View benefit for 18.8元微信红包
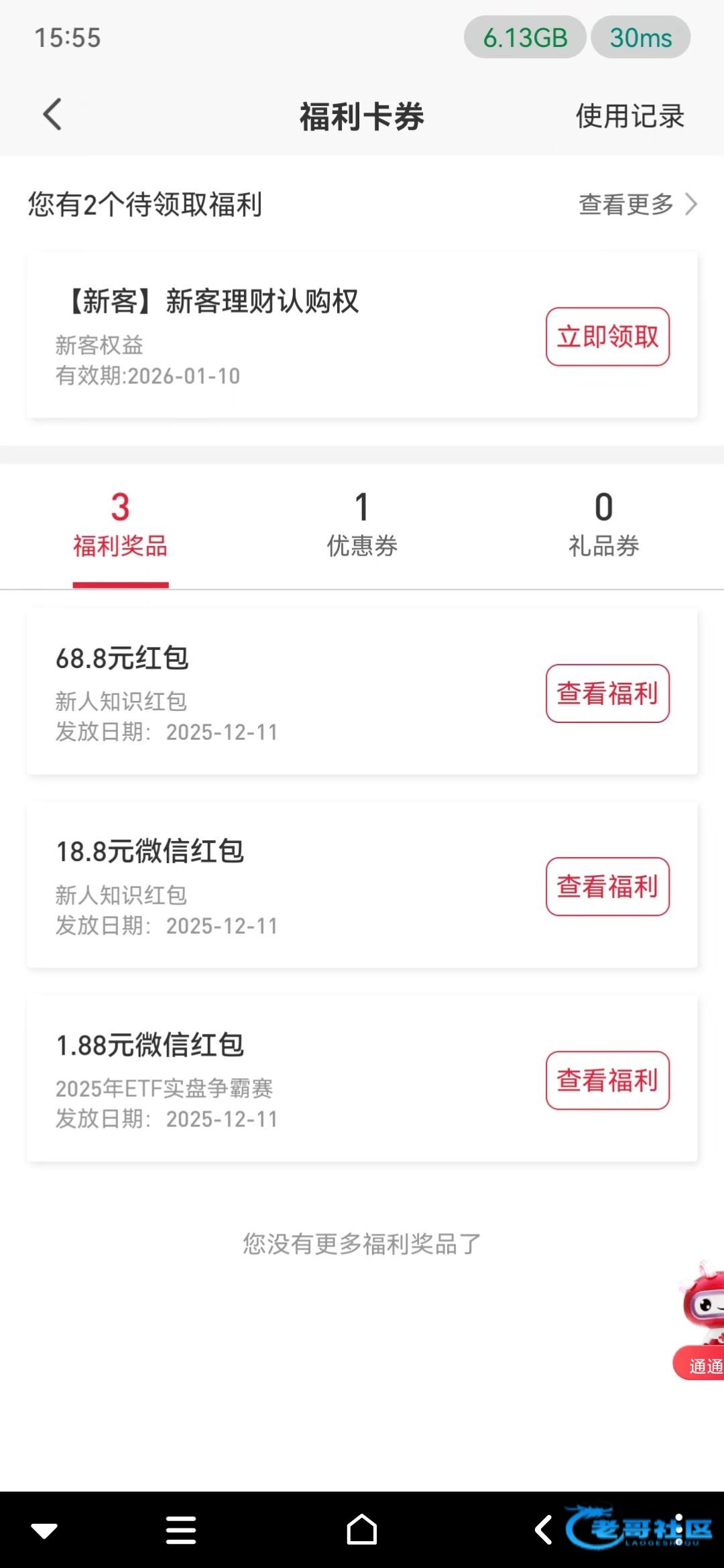724x1568 pixels. [x=607, y=887]
